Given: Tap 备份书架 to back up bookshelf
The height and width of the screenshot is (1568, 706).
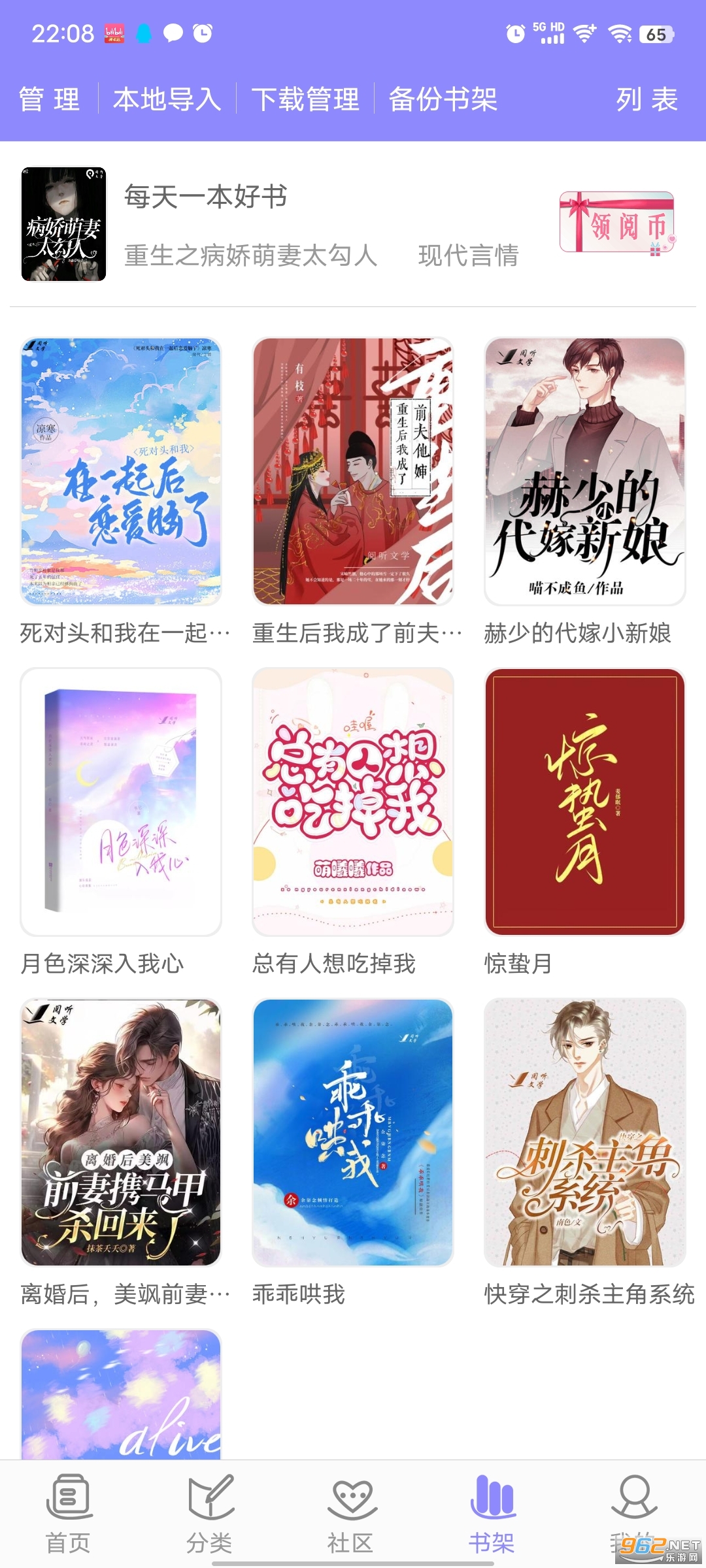Looking at the screenshot, I should click(443, 99).
